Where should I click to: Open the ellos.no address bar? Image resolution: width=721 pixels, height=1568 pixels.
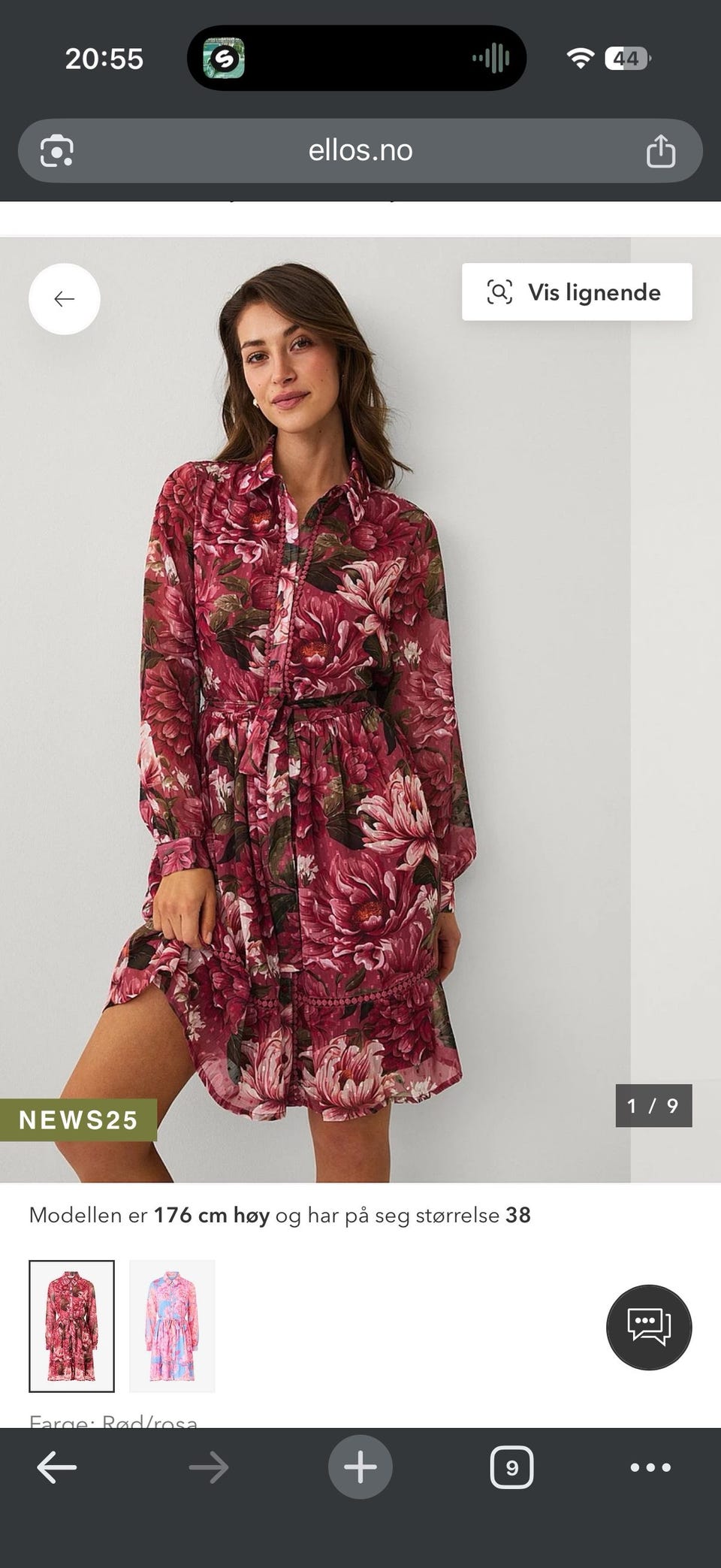(360, 150)
